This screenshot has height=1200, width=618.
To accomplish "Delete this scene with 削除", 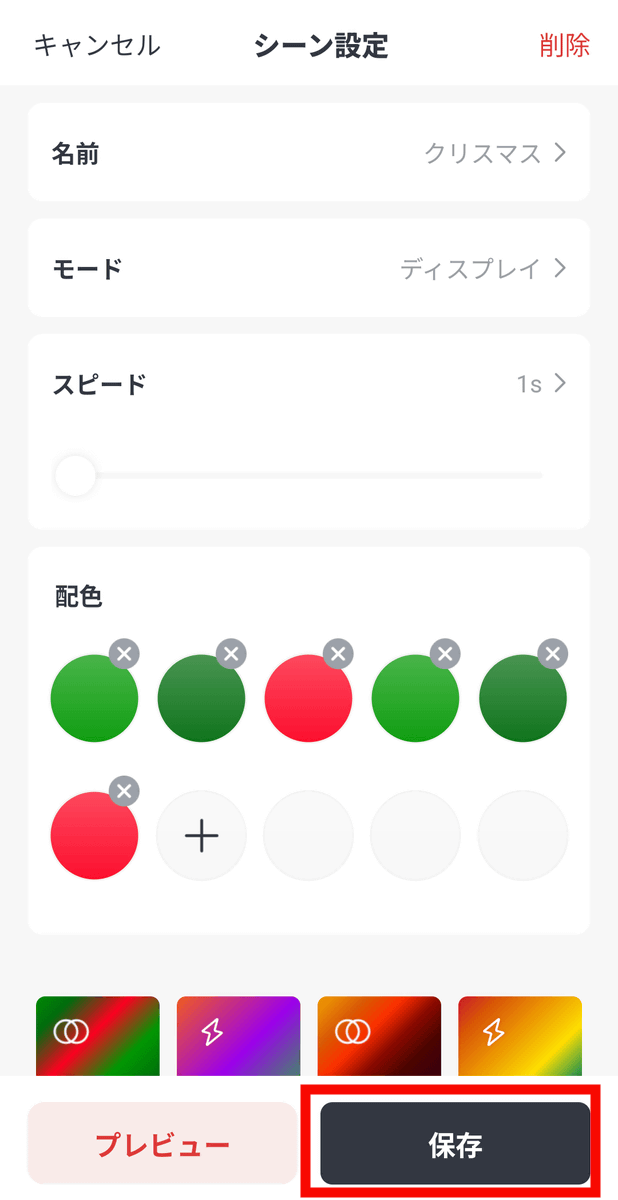I will click(x=564, y=45).
